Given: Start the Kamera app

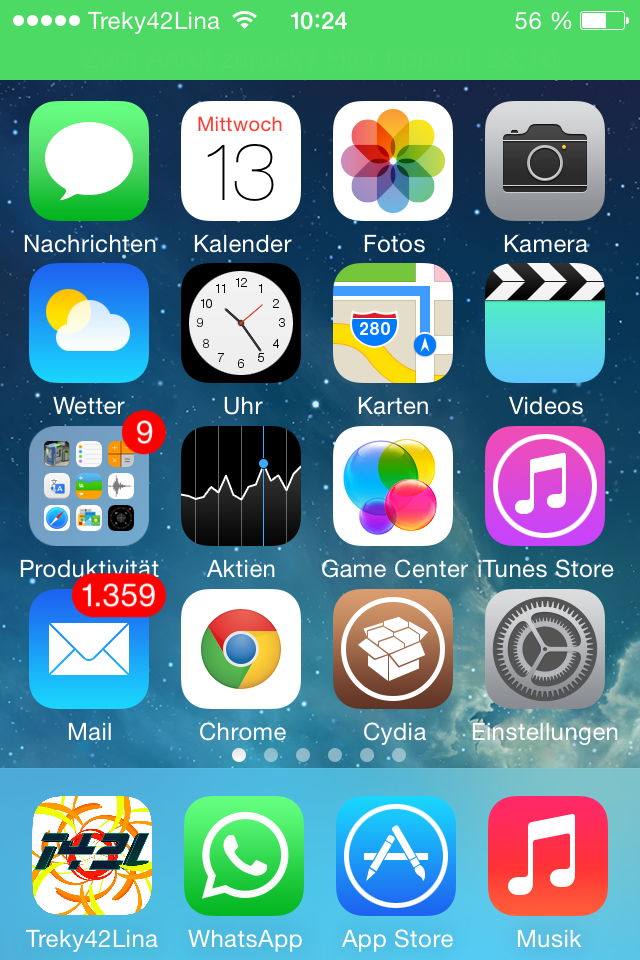Looking at the screenshot, I should coord(545,161).
